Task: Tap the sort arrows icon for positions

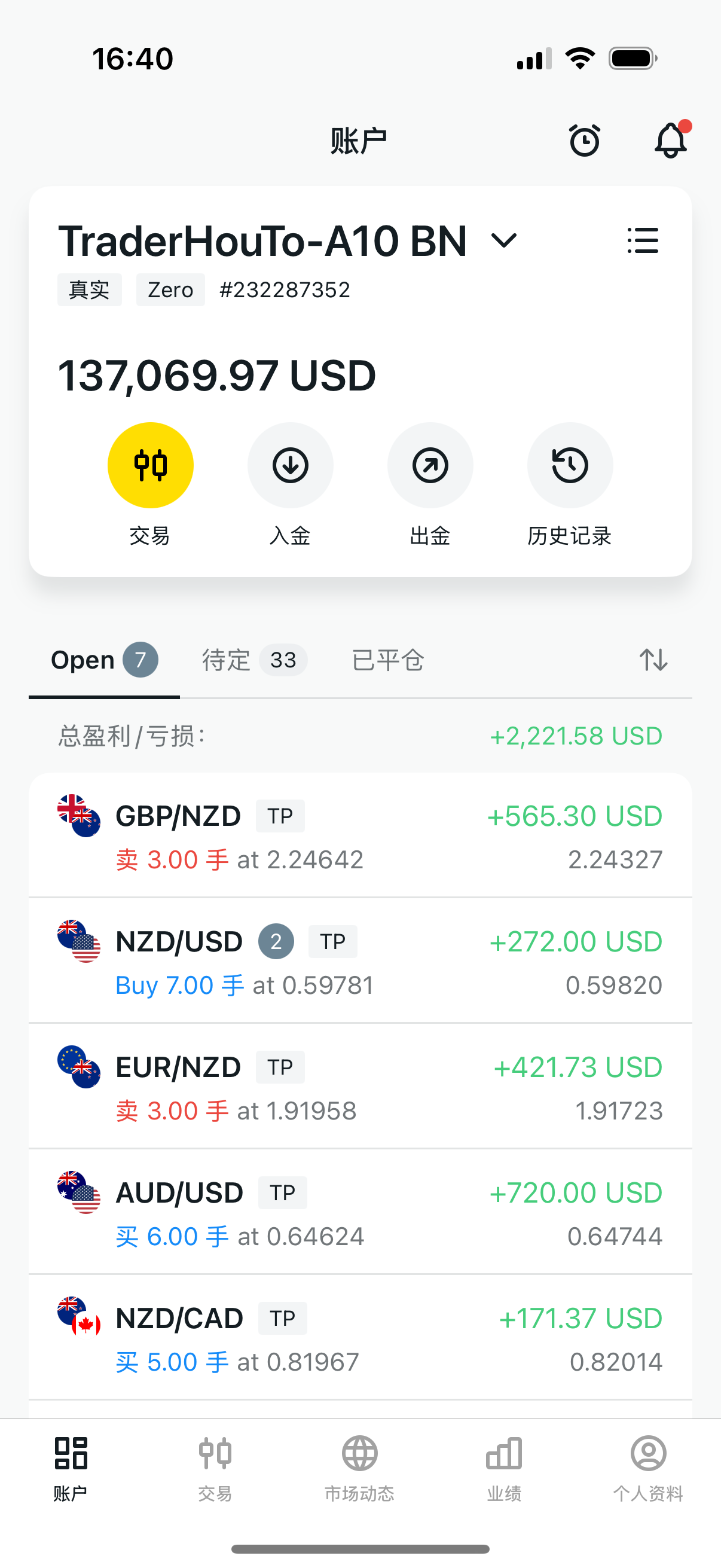Action: click(x=653, y=660)
